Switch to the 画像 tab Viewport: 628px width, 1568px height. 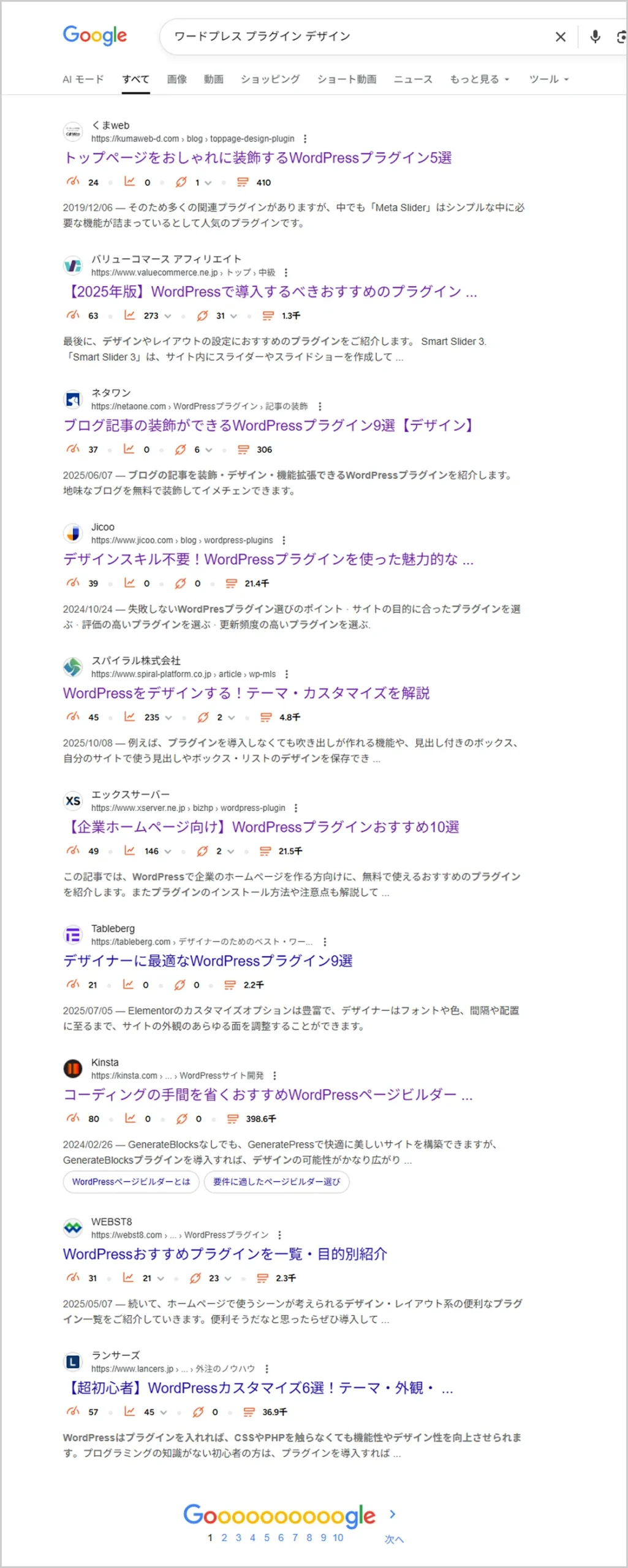tap(176, 79)
